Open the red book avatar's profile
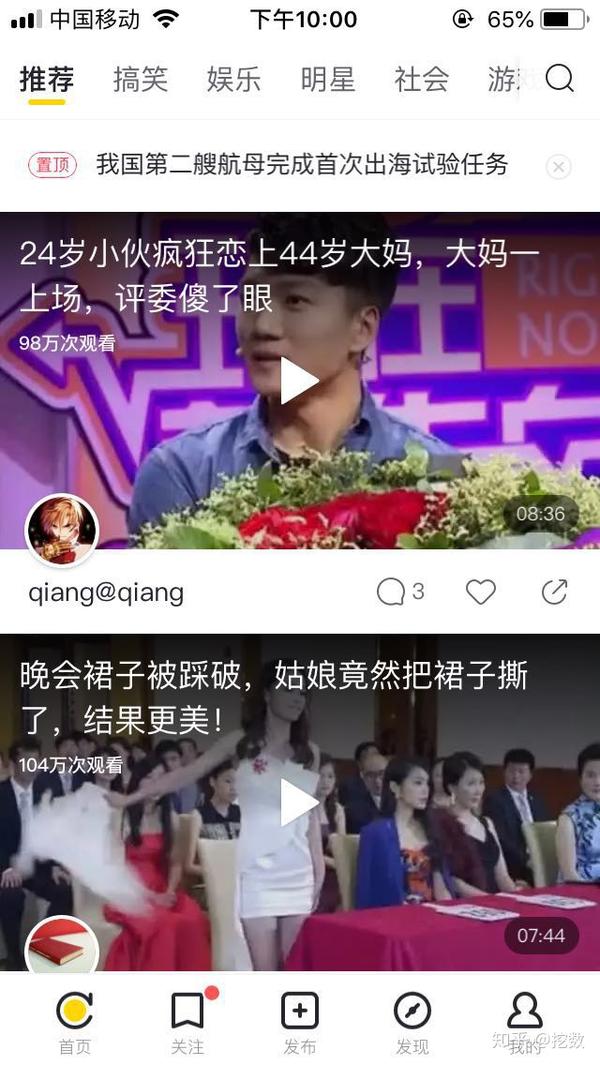The image size is (600, 1065). pyautogui.click(x=62, y=945)
